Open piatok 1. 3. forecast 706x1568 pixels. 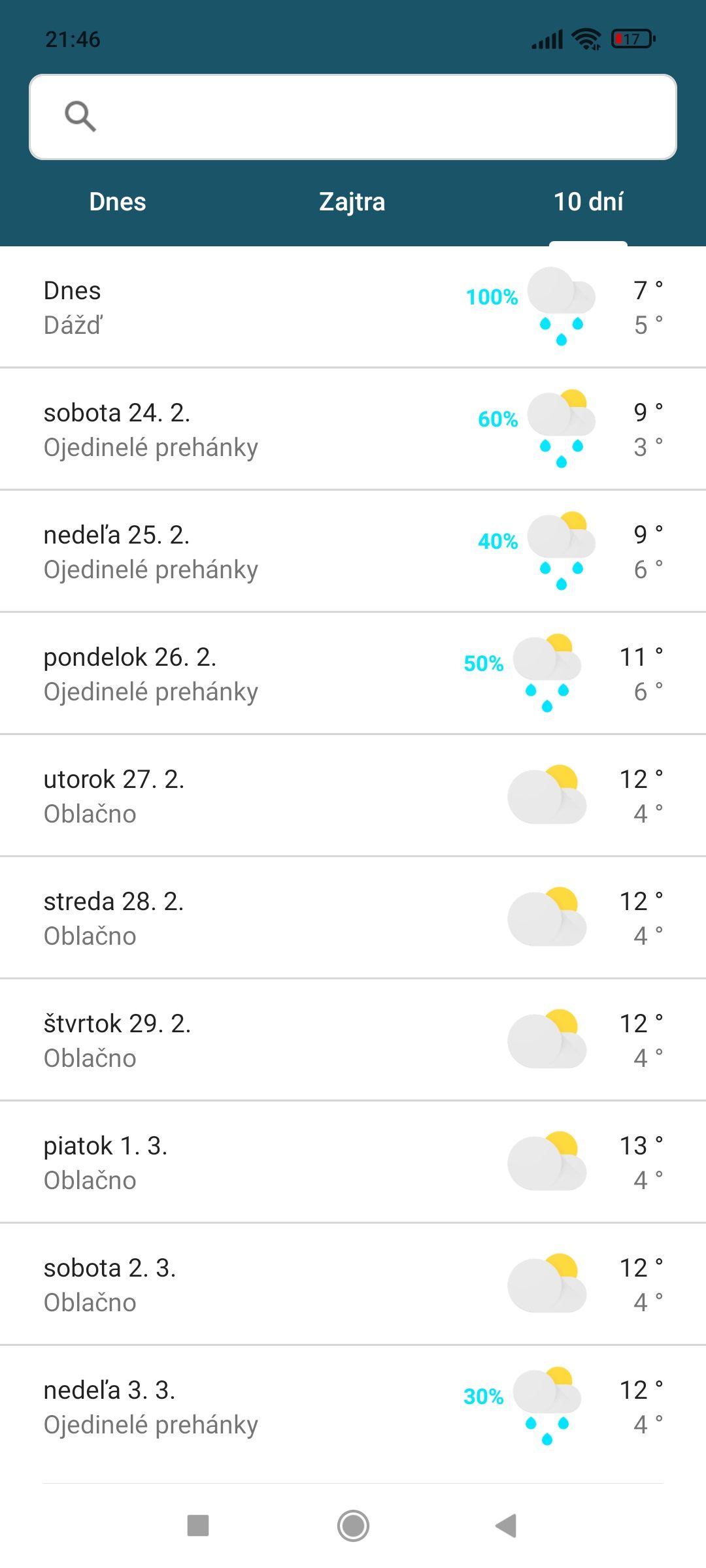point(353,1162)
